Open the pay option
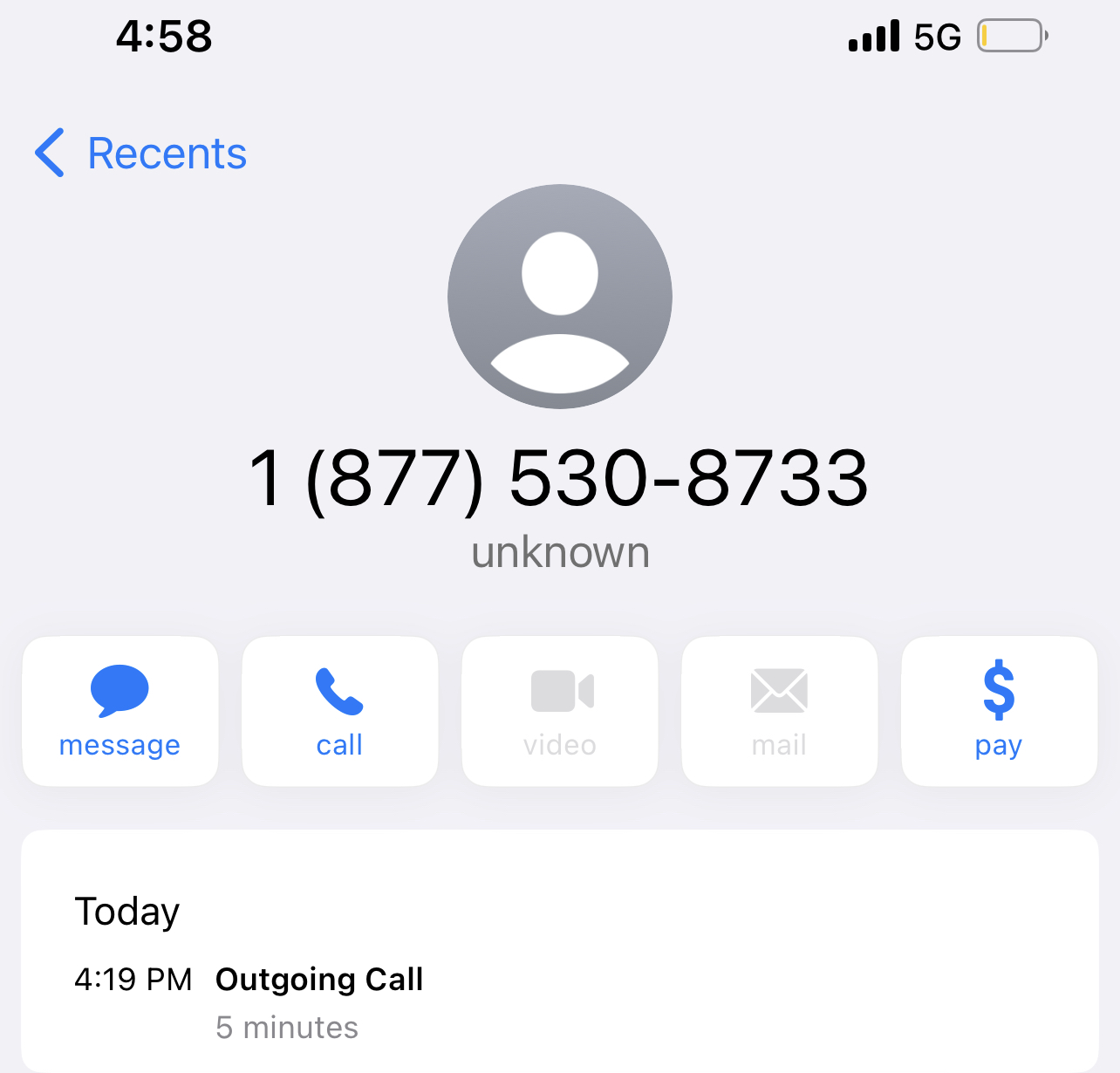This screenshot has width=1120, height=1073. point(999,711)
